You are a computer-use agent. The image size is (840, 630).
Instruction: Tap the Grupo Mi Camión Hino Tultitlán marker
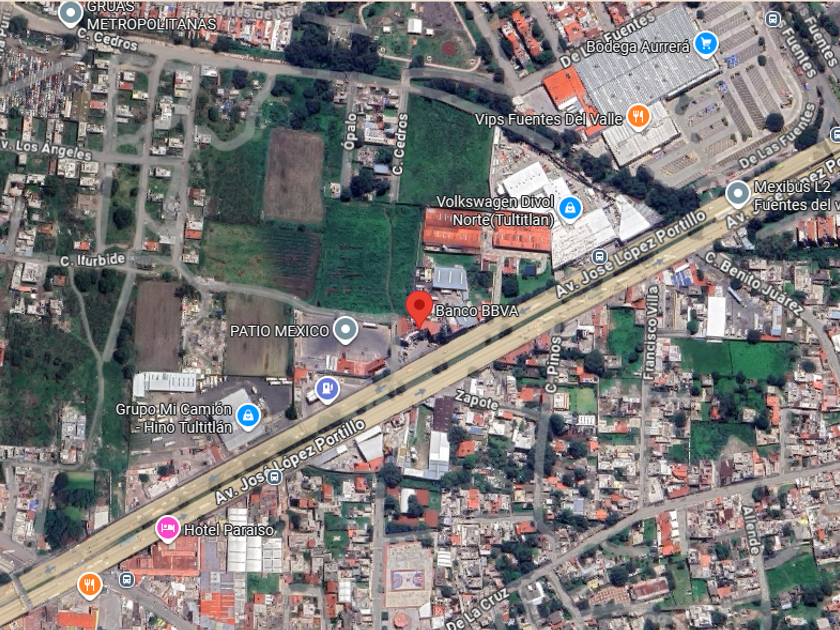[x=248, y=417]
